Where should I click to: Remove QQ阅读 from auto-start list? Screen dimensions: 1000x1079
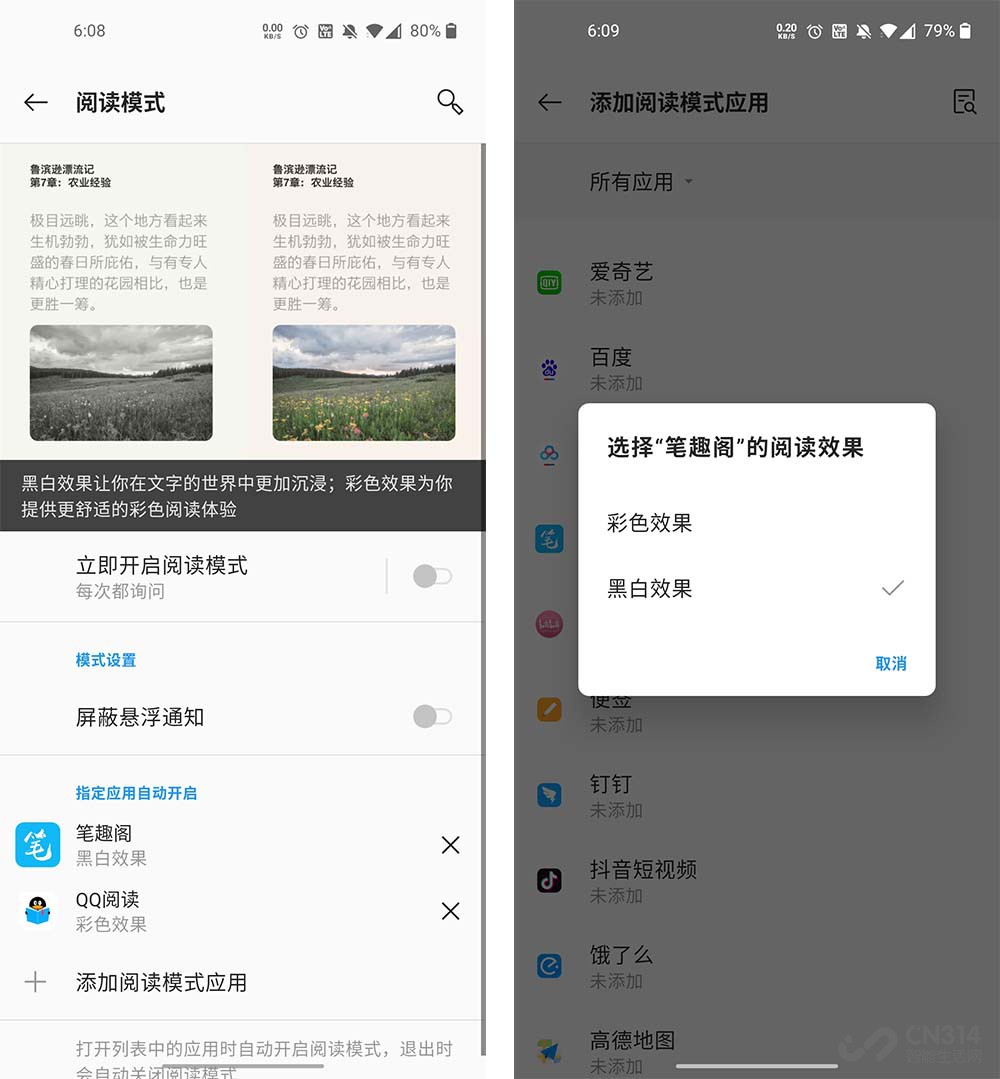pos(450,911)
